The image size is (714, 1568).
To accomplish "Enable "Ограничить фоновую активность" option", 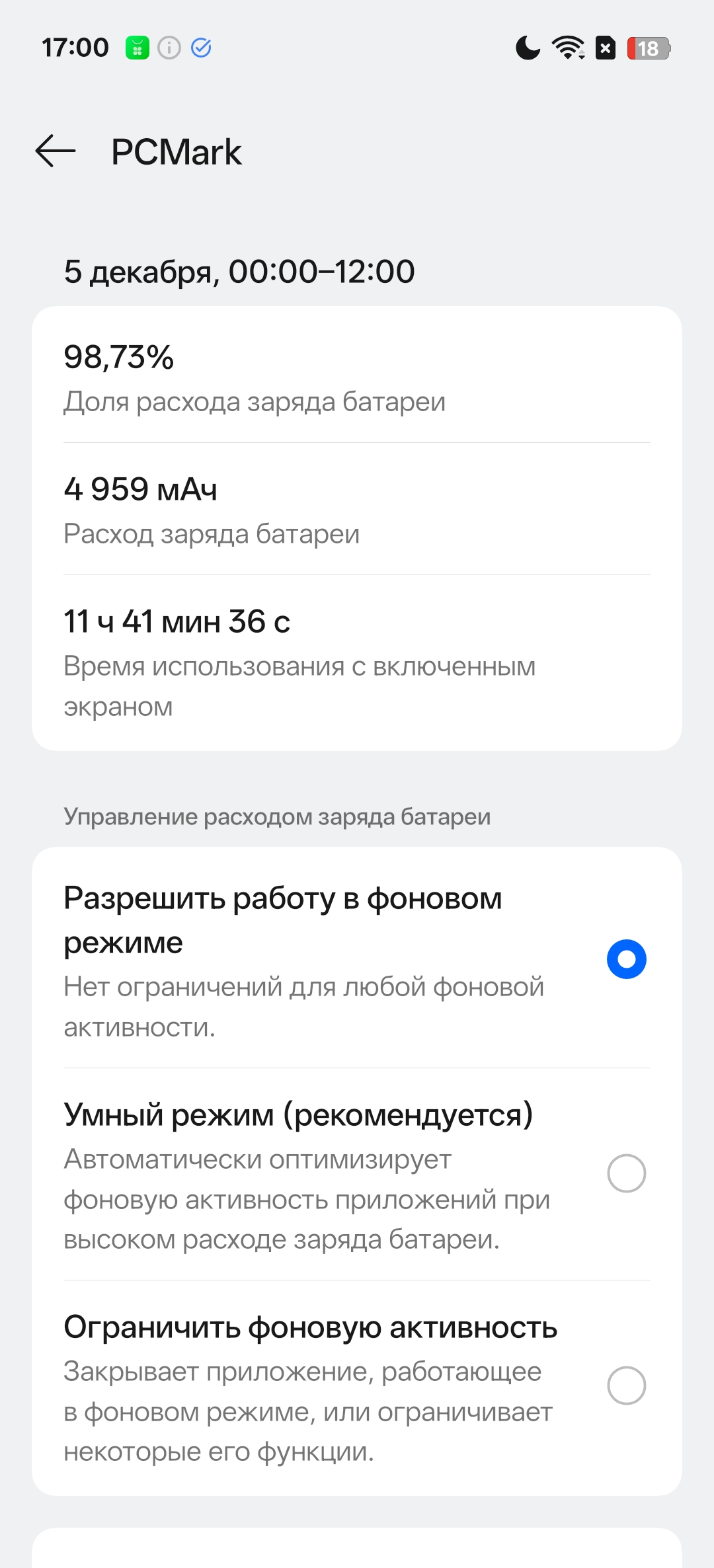I will coord(626,1386).
